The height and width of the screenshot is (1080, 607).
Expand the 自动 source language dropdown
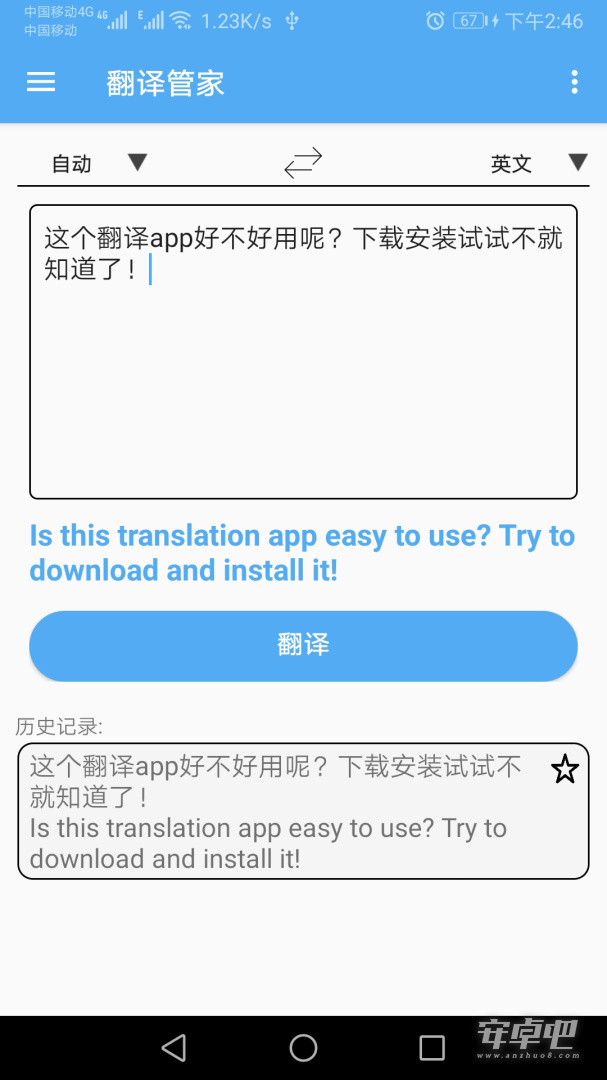tap(99, 163)
